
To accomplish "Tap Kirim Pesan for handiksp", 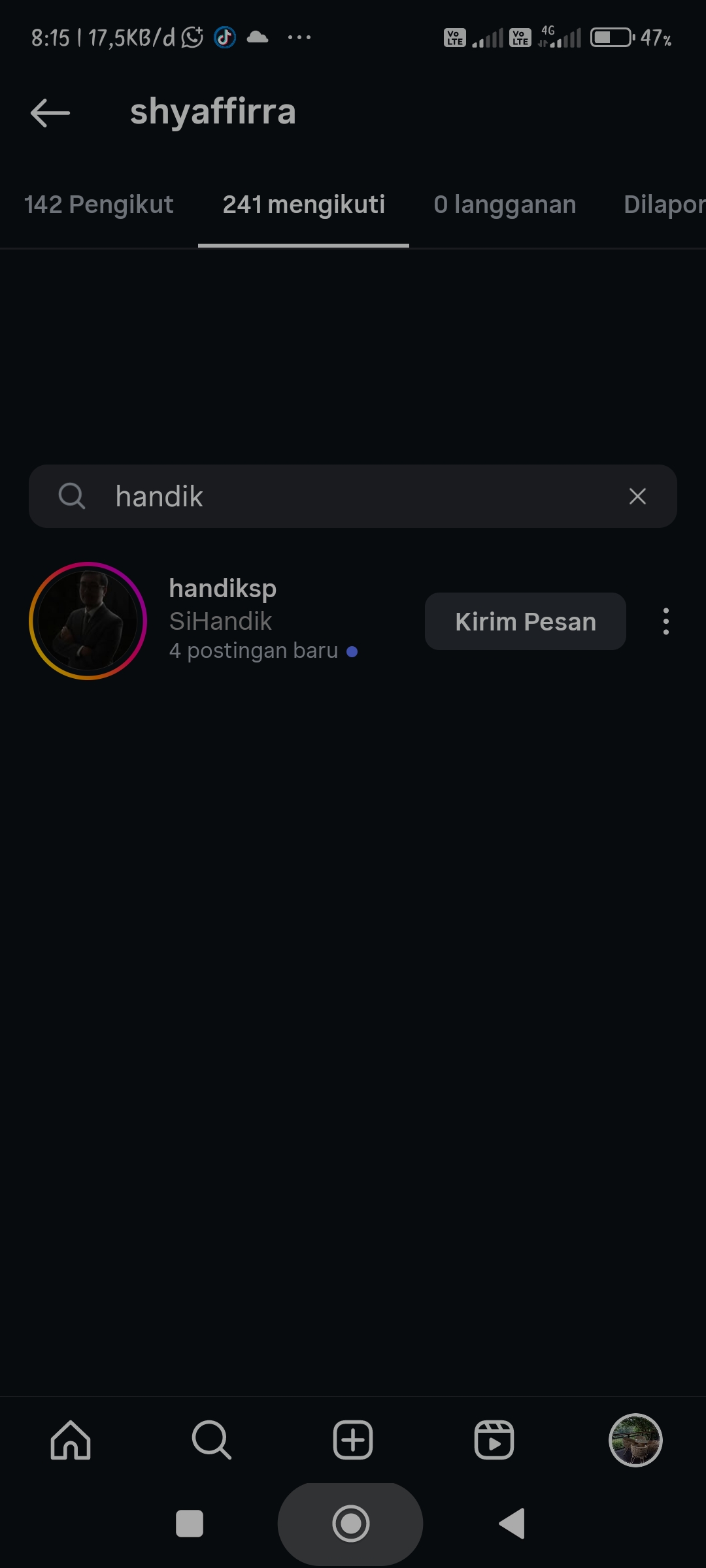I will point(525,621).
